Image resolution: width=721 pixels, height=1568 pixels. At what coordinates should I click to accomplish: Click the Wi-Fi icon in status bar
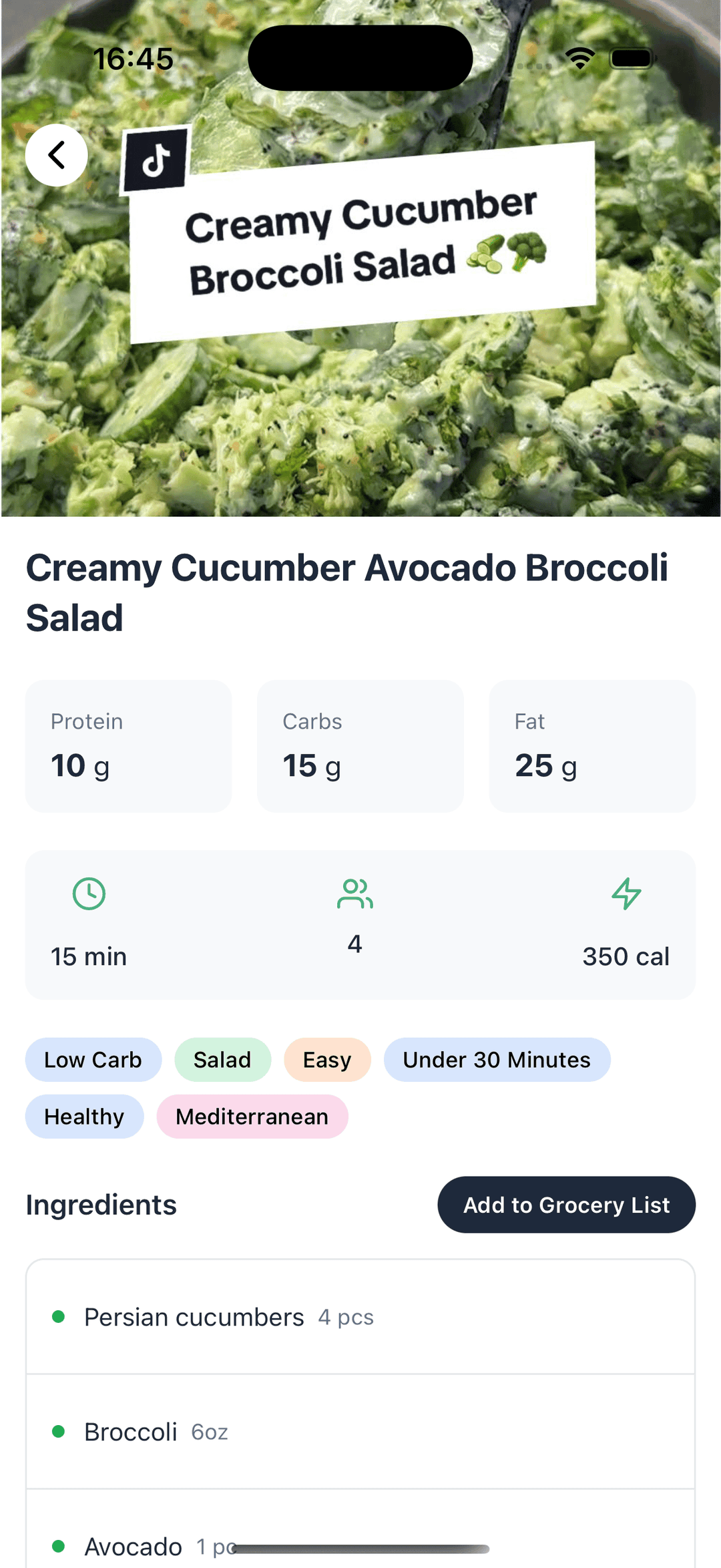point(579,59)
